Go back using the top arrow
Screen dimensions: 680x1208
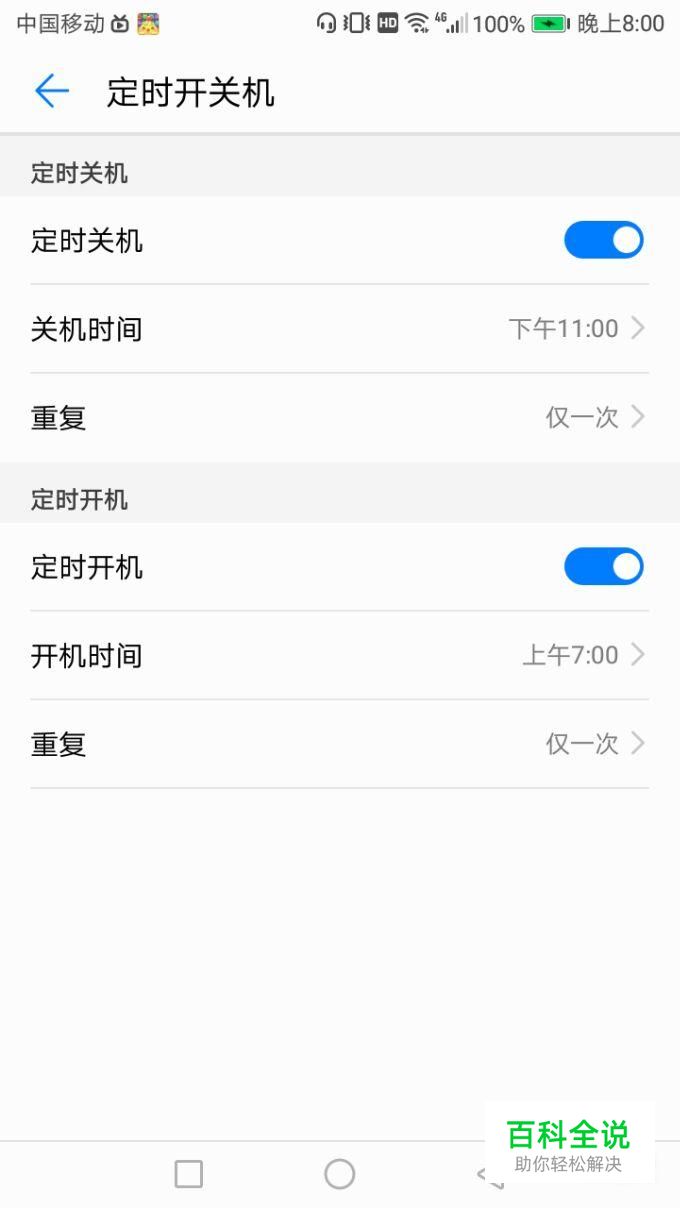pyautogui.click(x=52, y=92)
